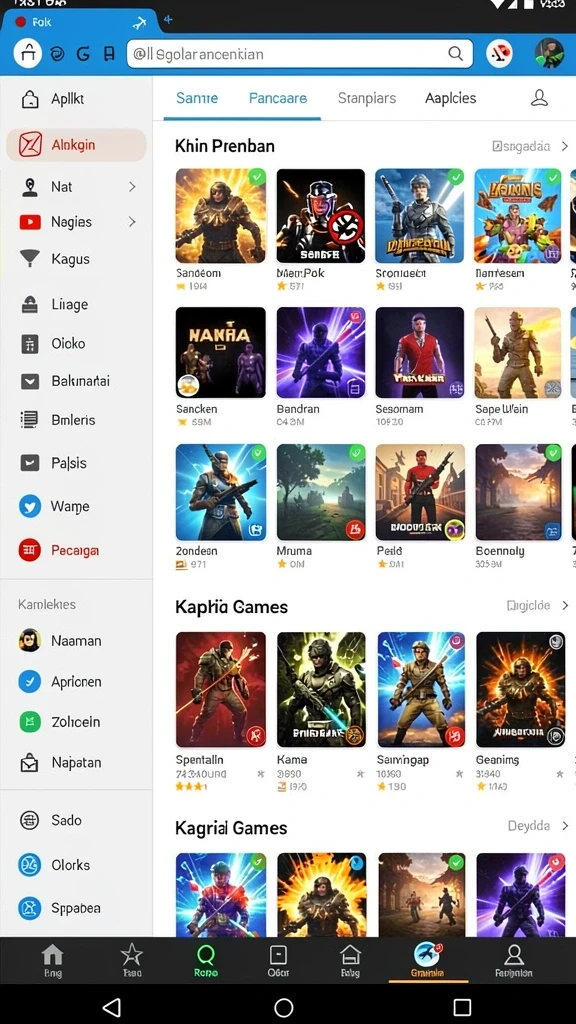Open the Naaman sidebar entry

76,641
